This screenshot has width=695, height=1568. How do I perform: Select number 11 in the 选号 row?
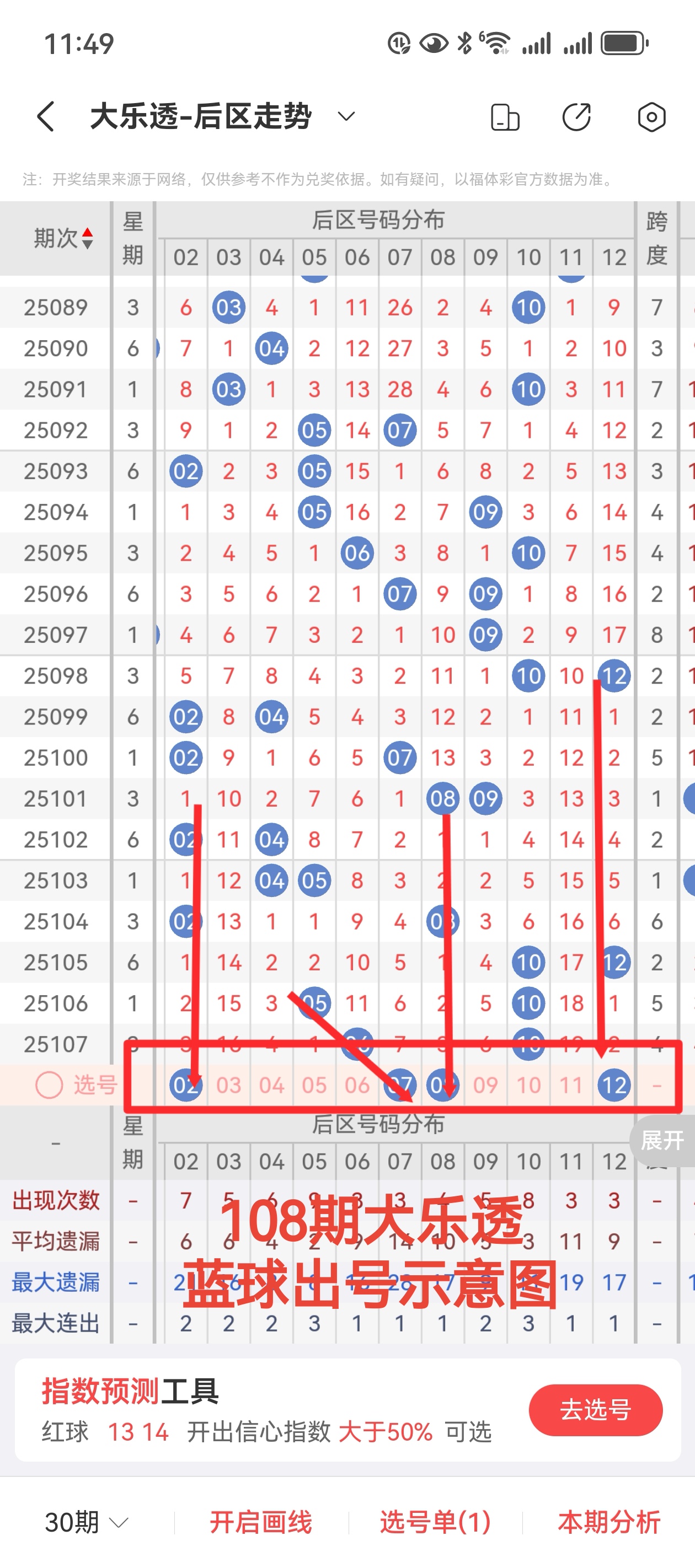(571, 1084)
